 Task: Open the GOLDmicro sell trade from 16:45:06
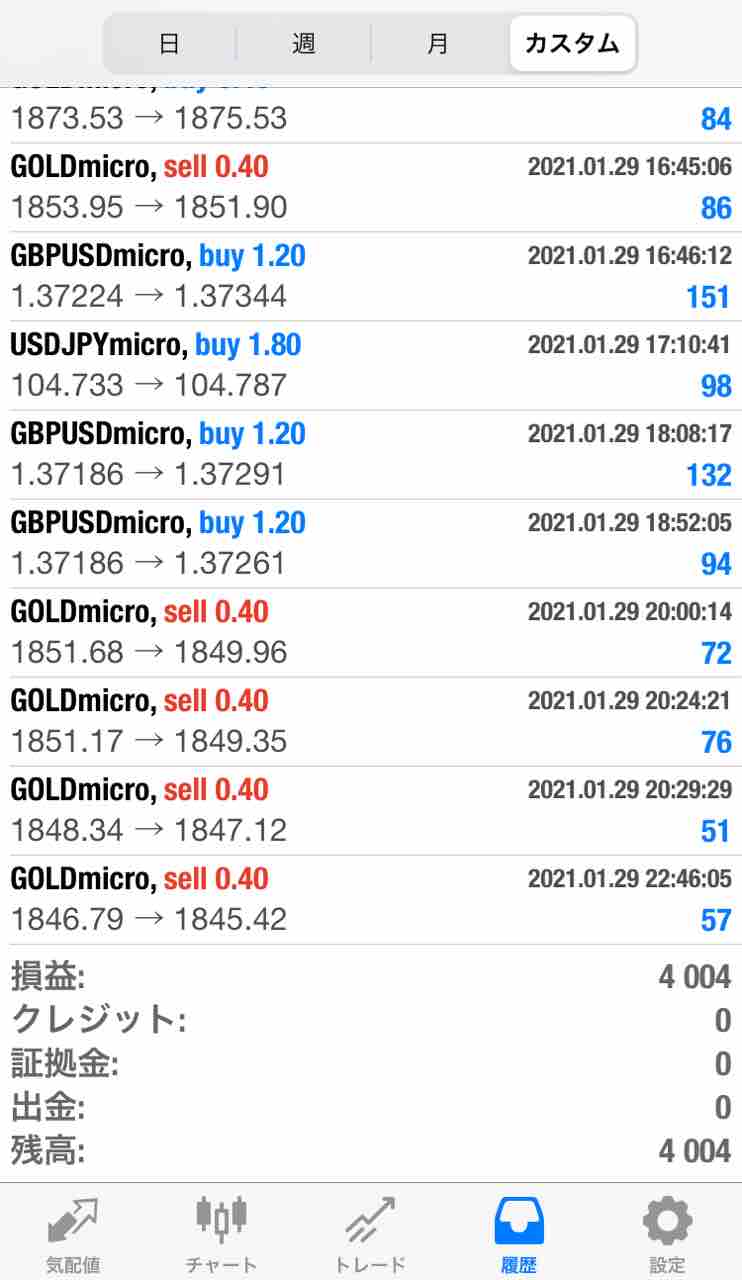tap(370, 187)
